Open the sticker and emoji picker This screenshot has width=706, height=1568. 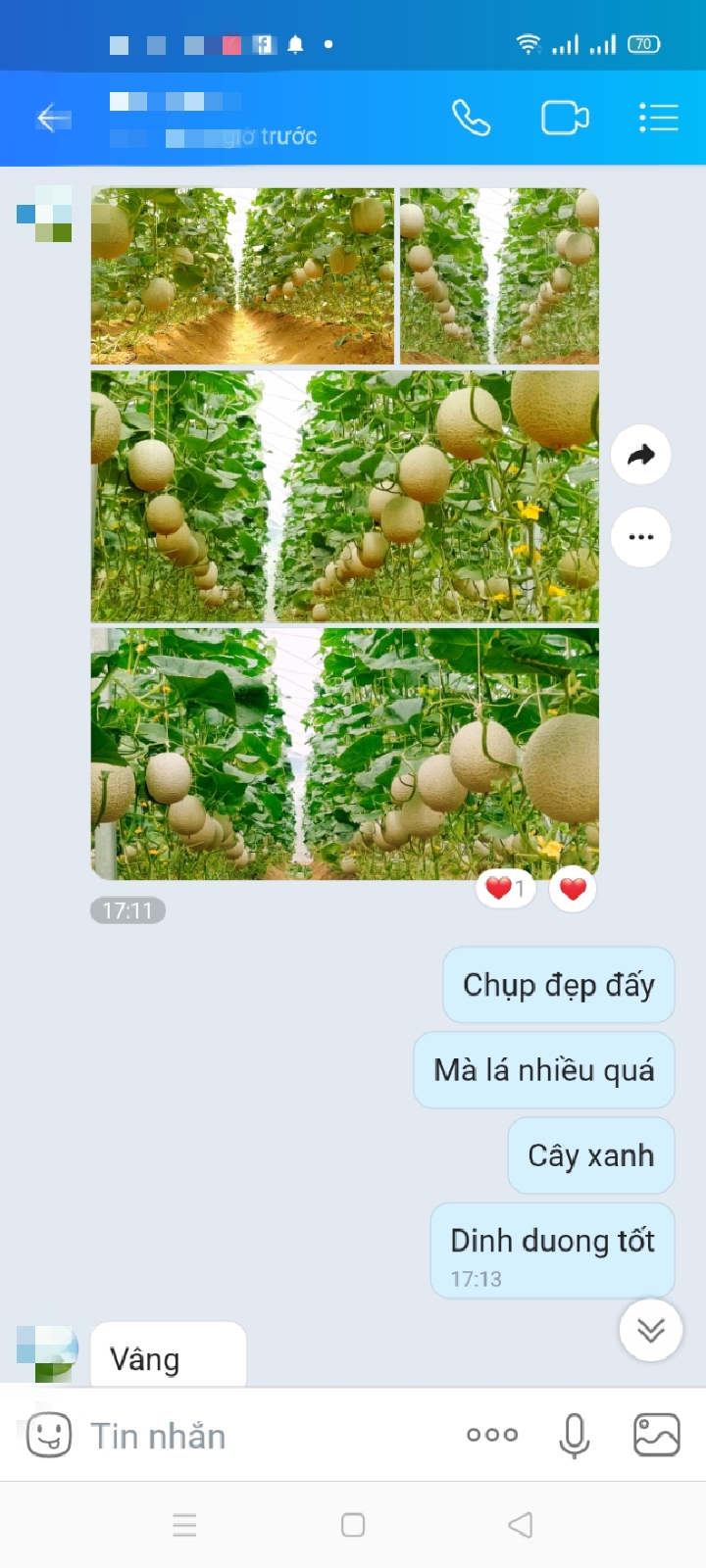point(48,1436)
